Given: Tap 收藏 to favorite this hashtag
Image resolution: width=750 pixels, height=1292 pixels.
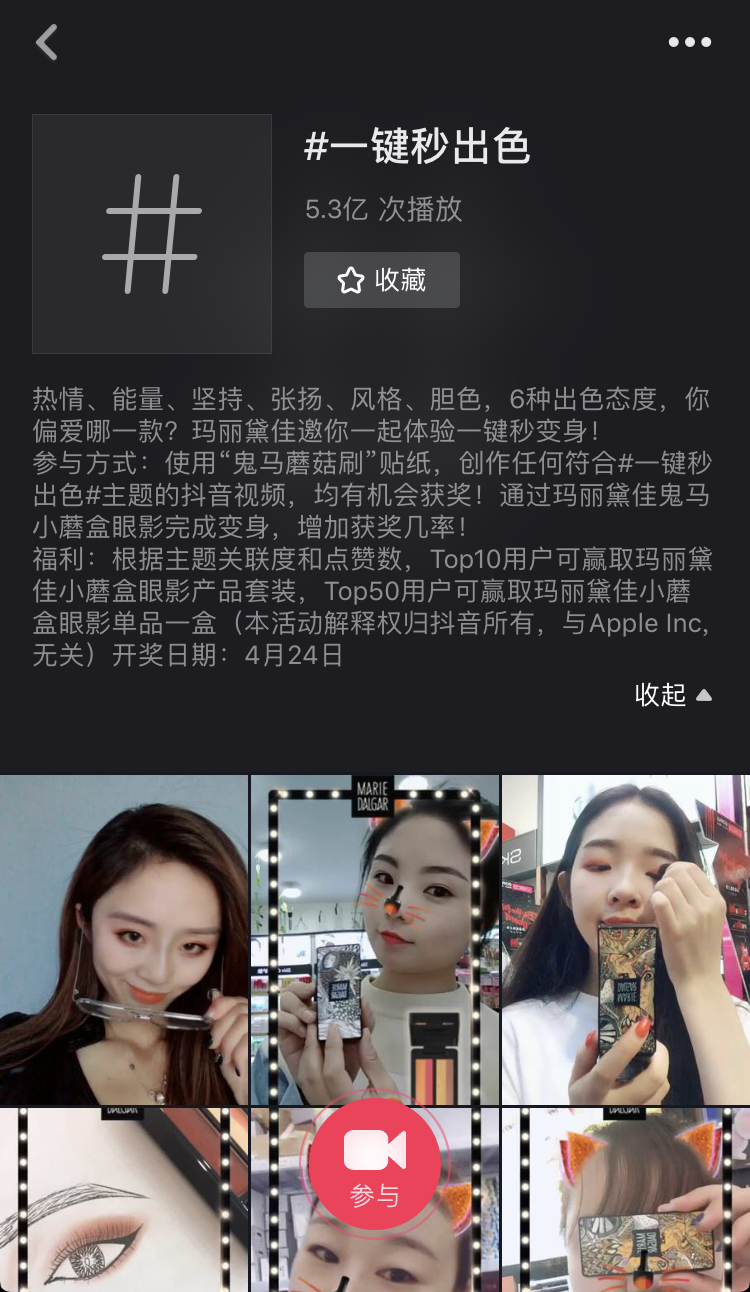Looking at the screenshot, I should point(382,280).
